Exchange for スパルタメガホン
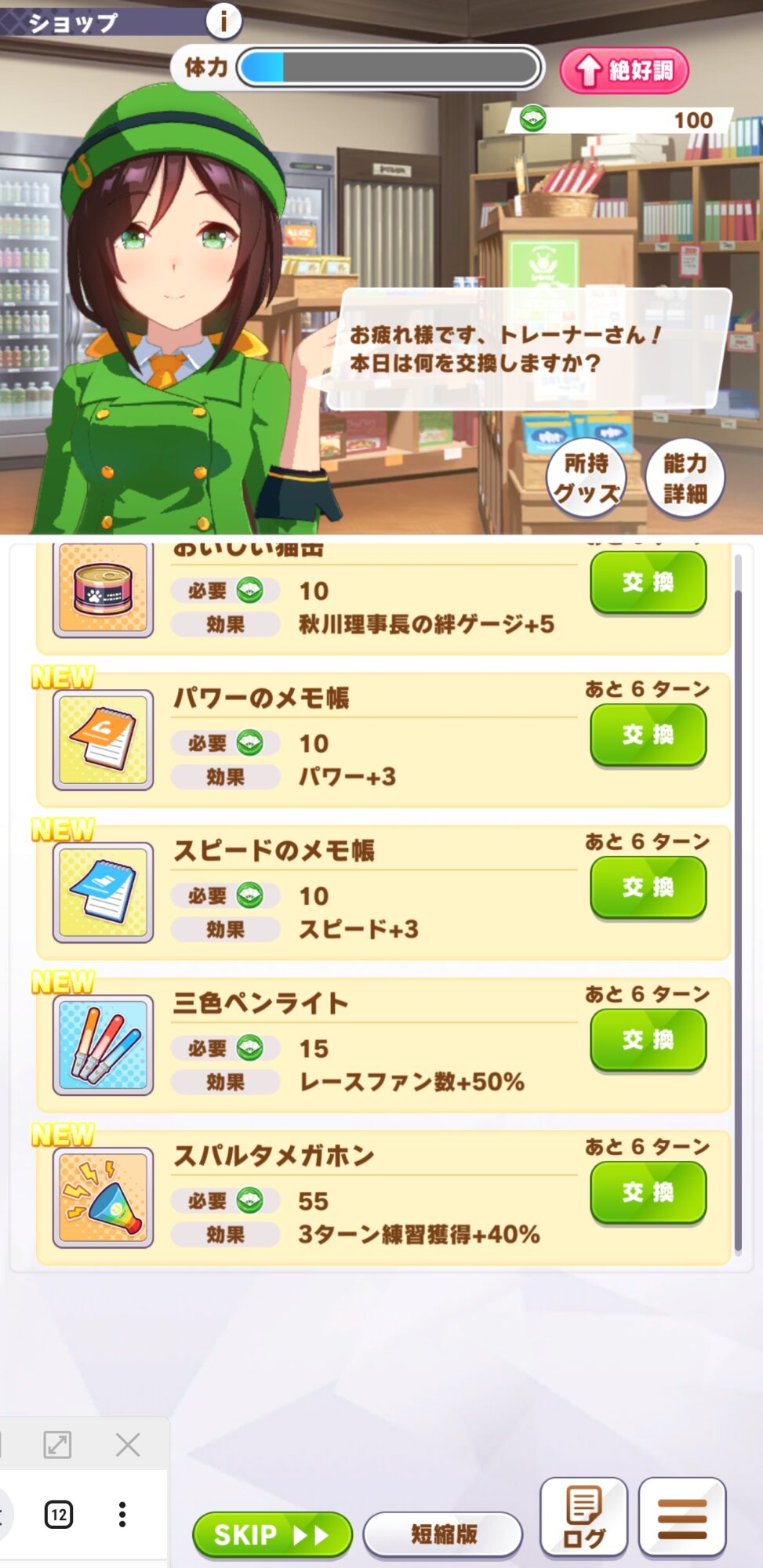This screenshot has height=1568, width=763. coord(648,1192)
